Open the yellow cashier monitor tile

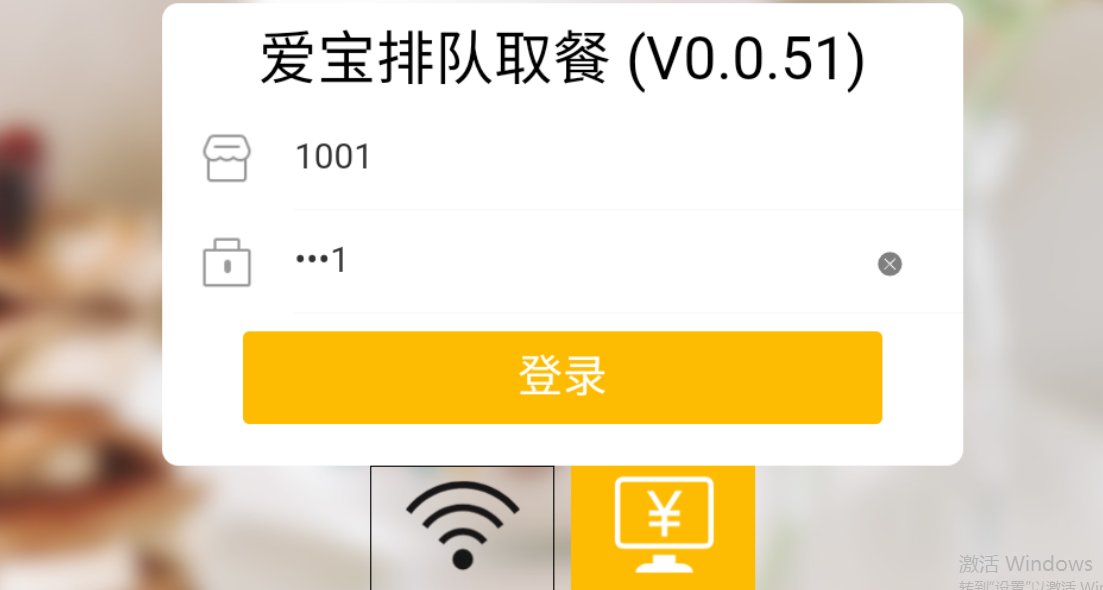pyautogui.click(x=663, y=526)
